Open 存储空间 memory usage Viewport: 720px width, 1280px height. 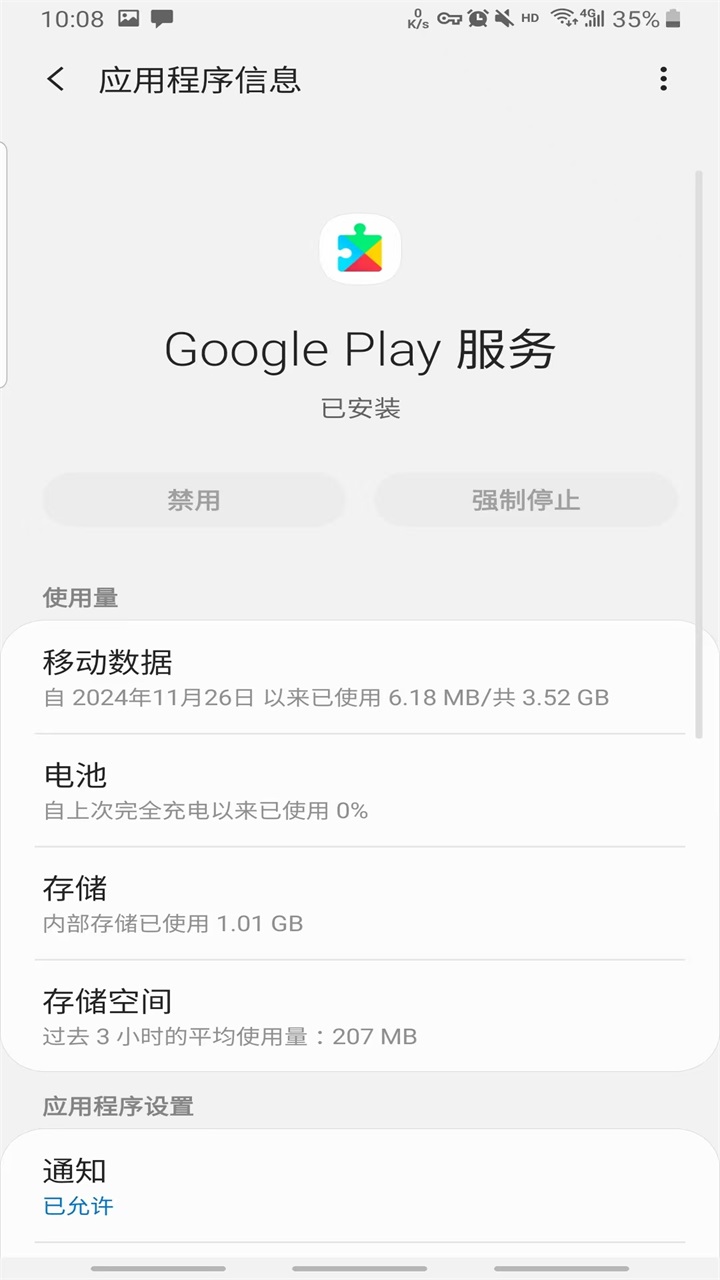pyautogui.click(x=360, y=1017)
